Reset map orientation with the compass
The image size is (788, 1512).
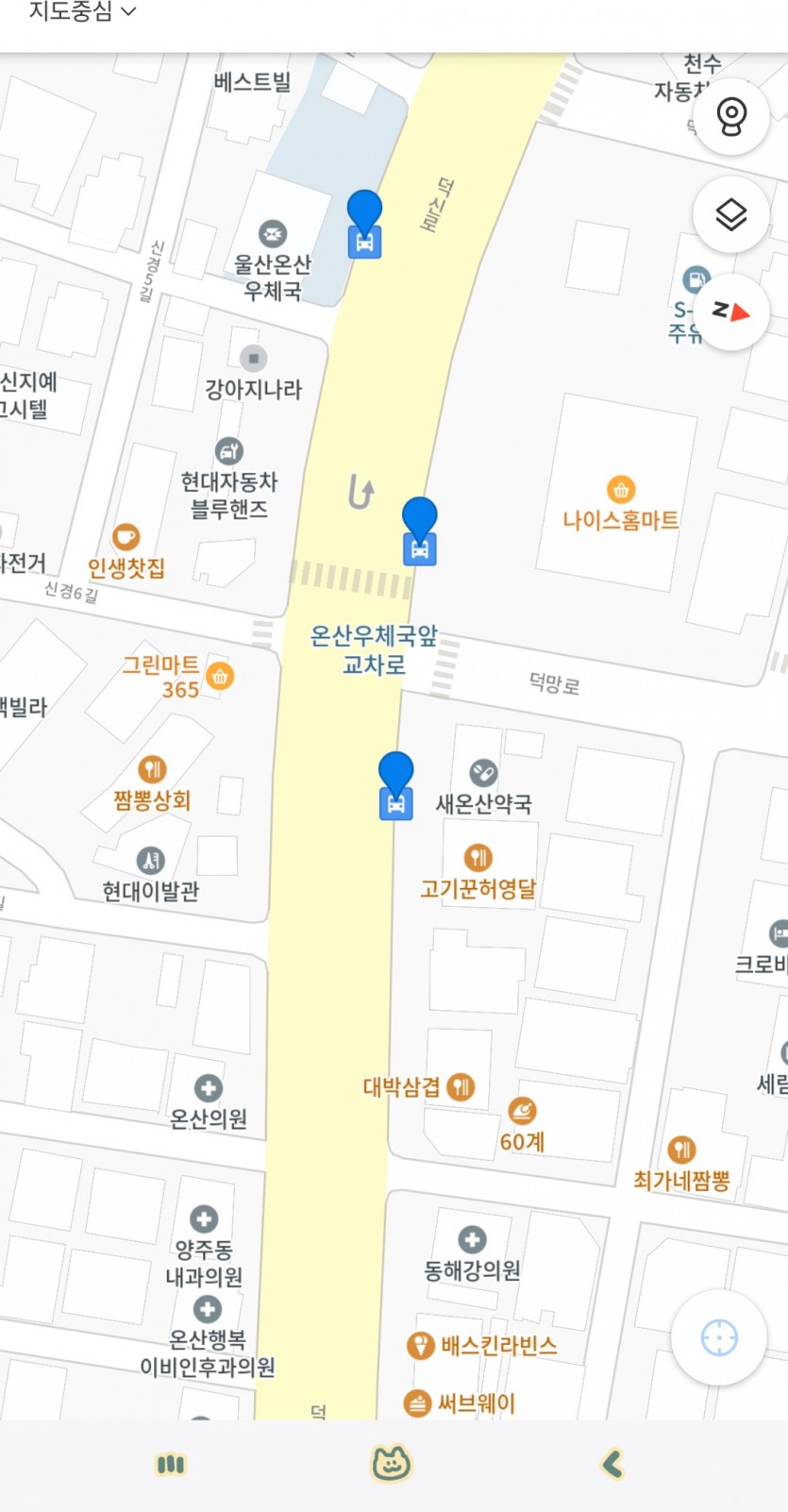pyautogui.click(x=731, y=312)
